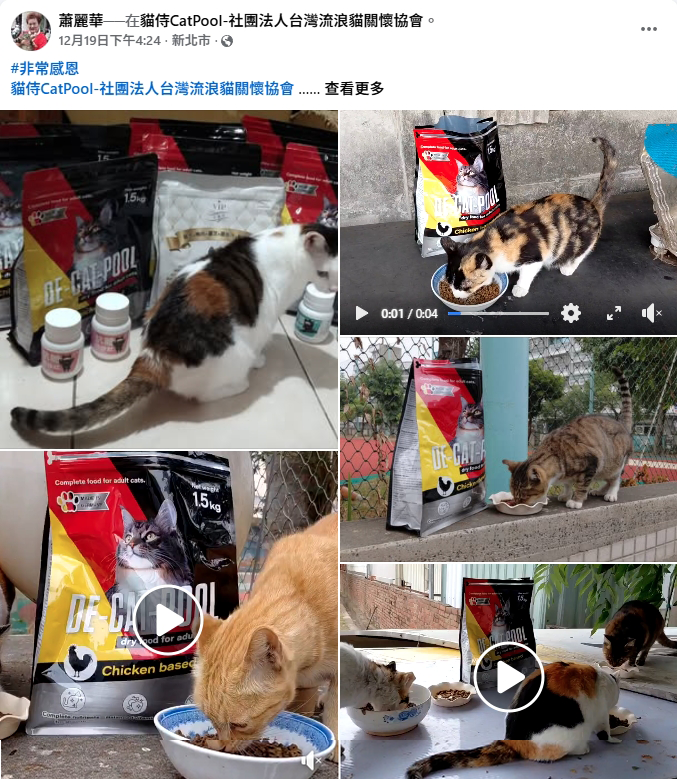Open the 新北市 location link
The width and height of the screenshot is (677, 779).
pyautogui.click(x=191, y=41)
